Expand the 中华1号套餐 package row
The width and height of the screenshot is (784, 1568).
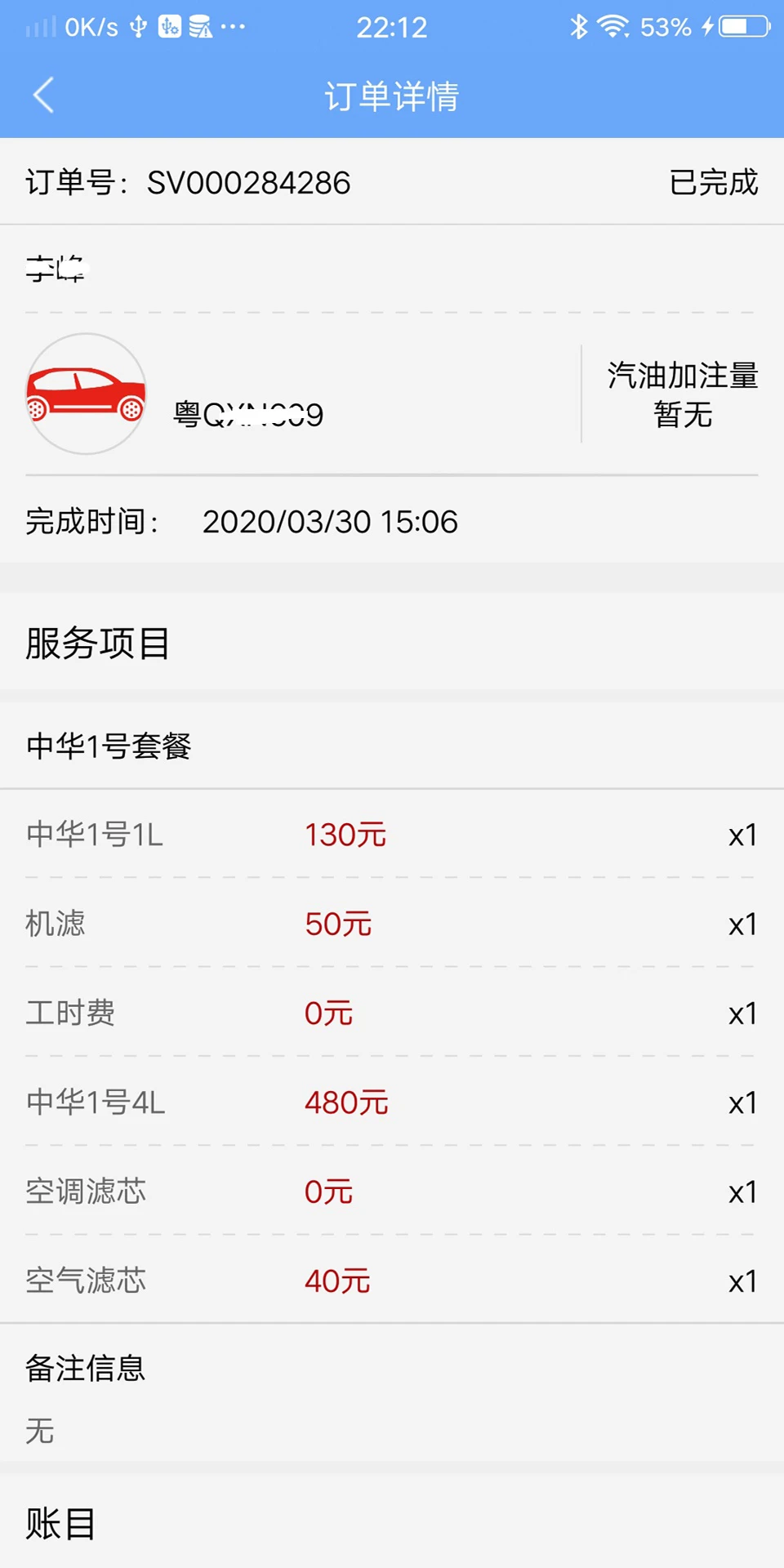[109, 746]
